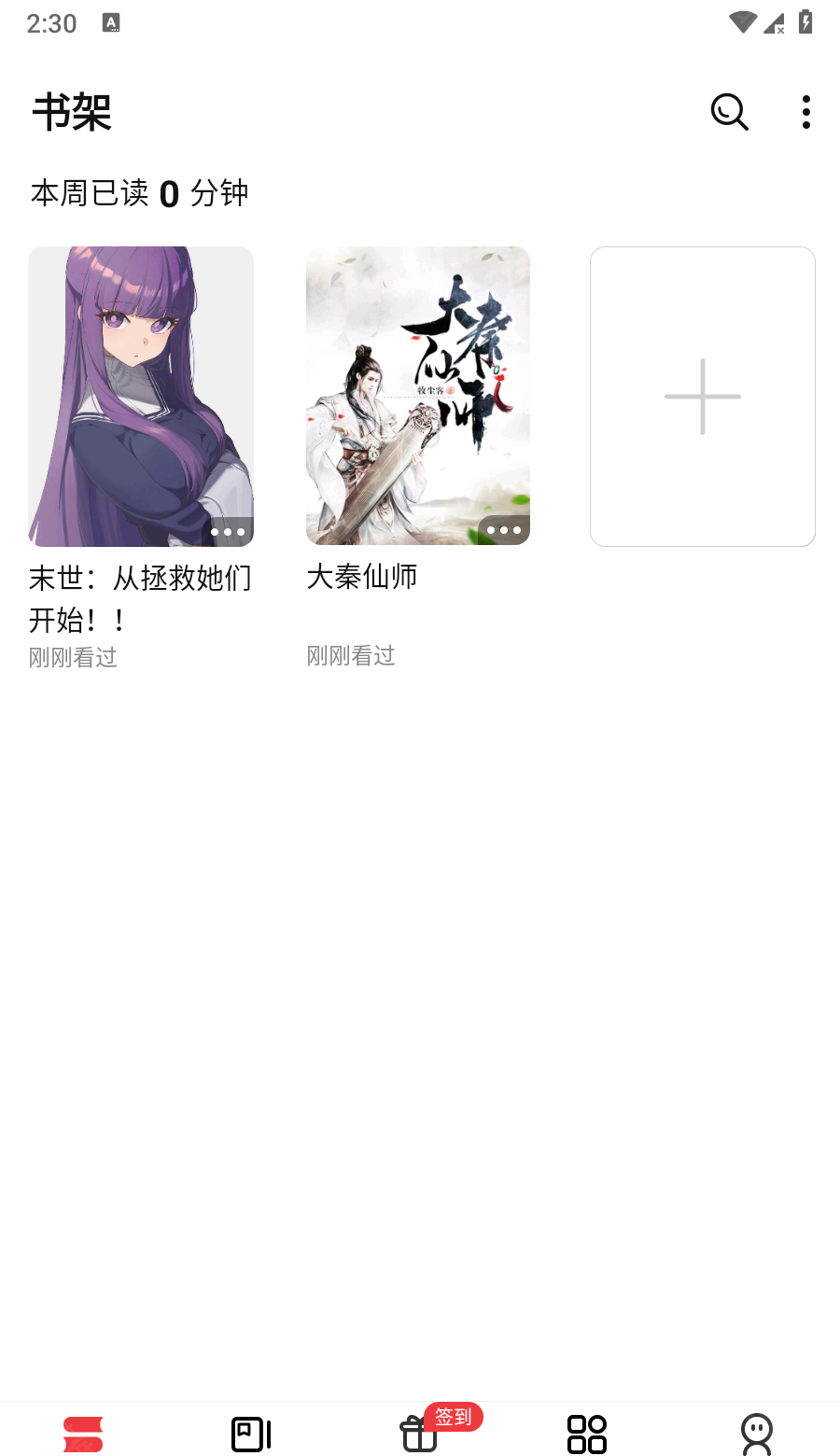Open the profile icon in bottom bar
Viewport: 840px width, 1456px height.
tap(755, 1434)
